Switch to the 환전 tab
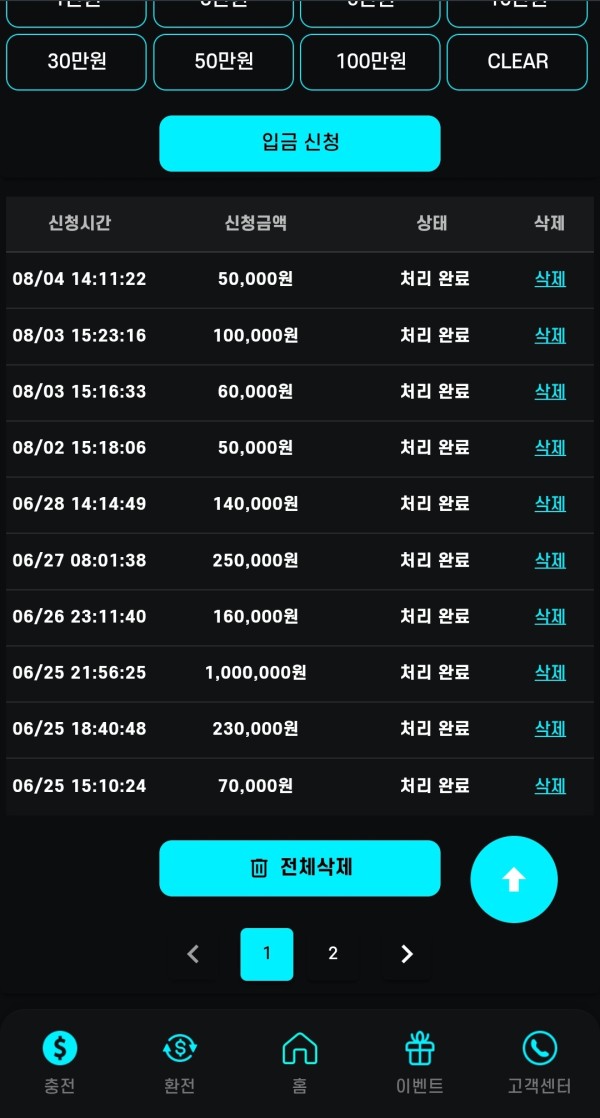600x1118 pixels. click(180, 1063)
